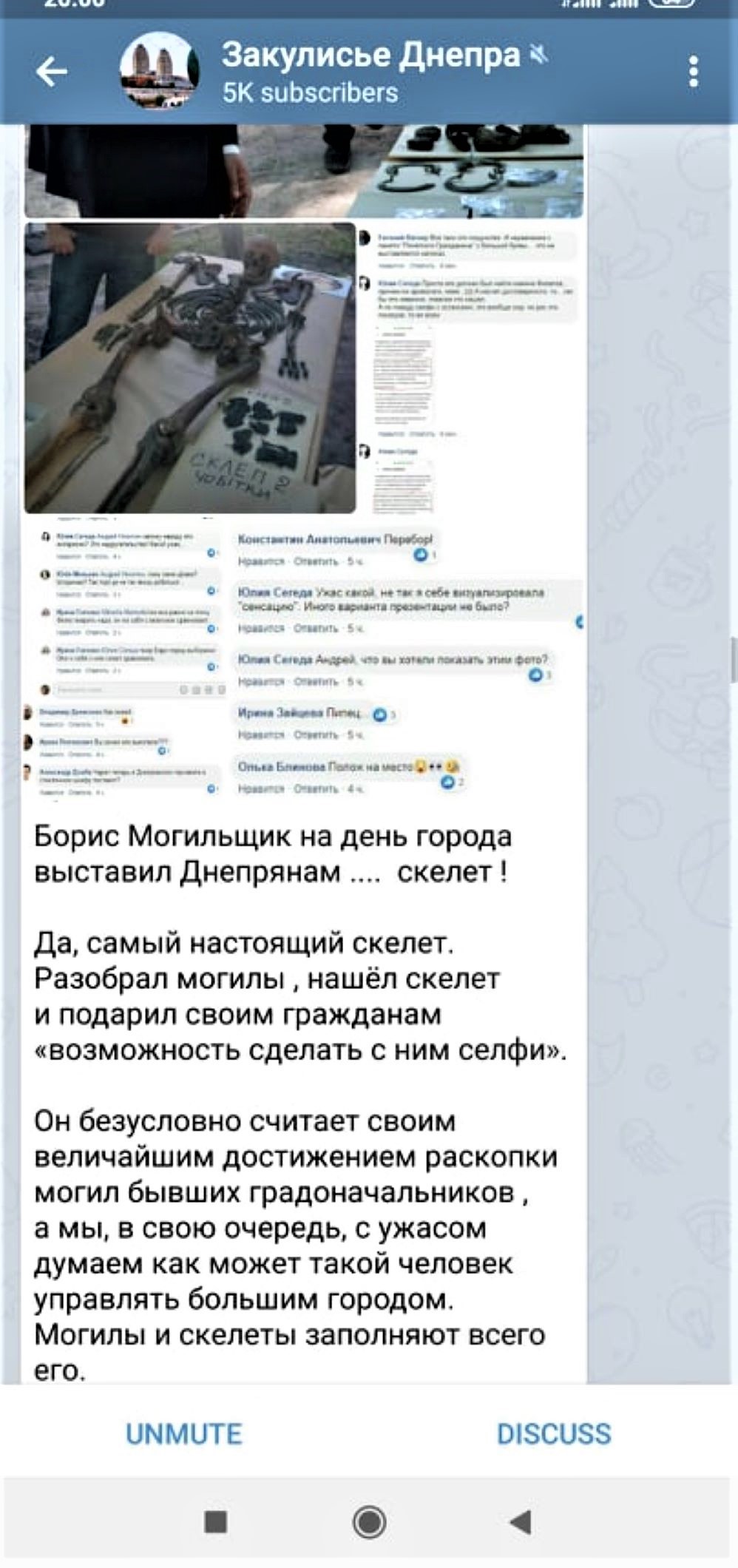
Task: Open the recent apps view
Action: click(x=215, y=1521)
